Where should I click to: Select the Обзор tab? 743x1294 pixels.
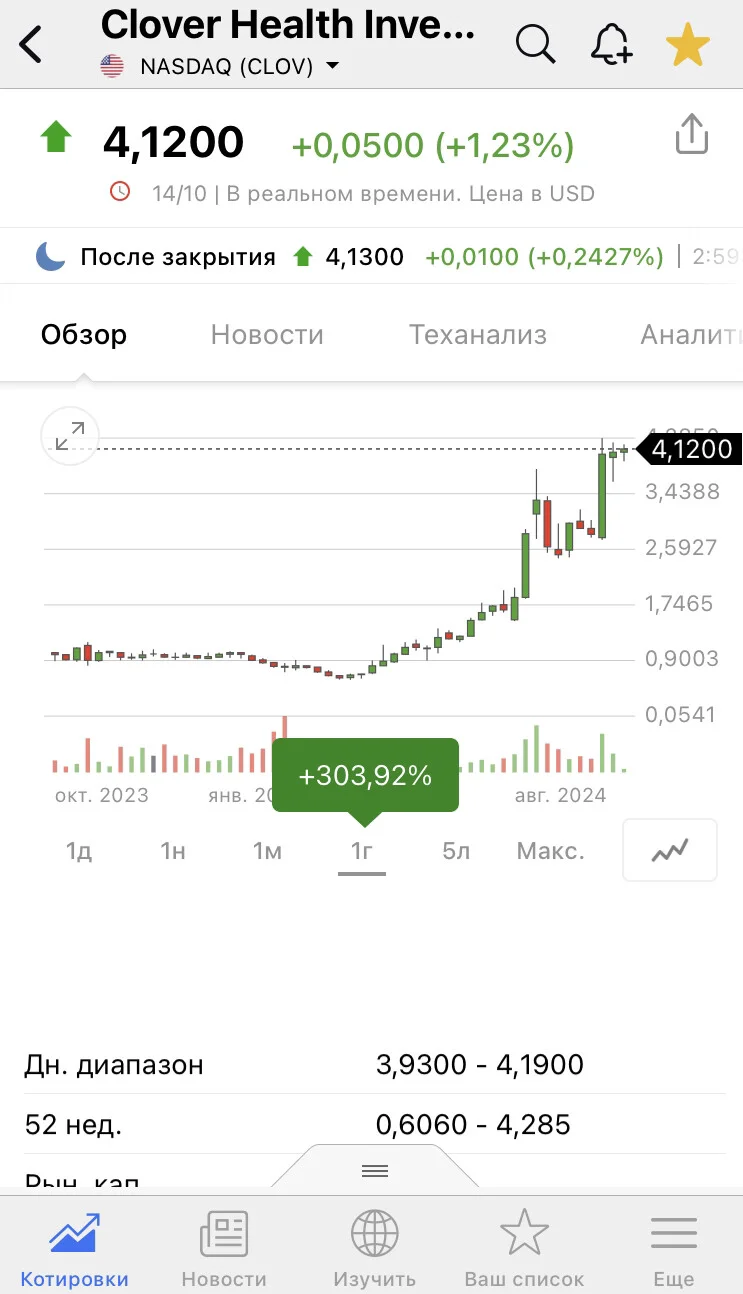tap(84, 334)
